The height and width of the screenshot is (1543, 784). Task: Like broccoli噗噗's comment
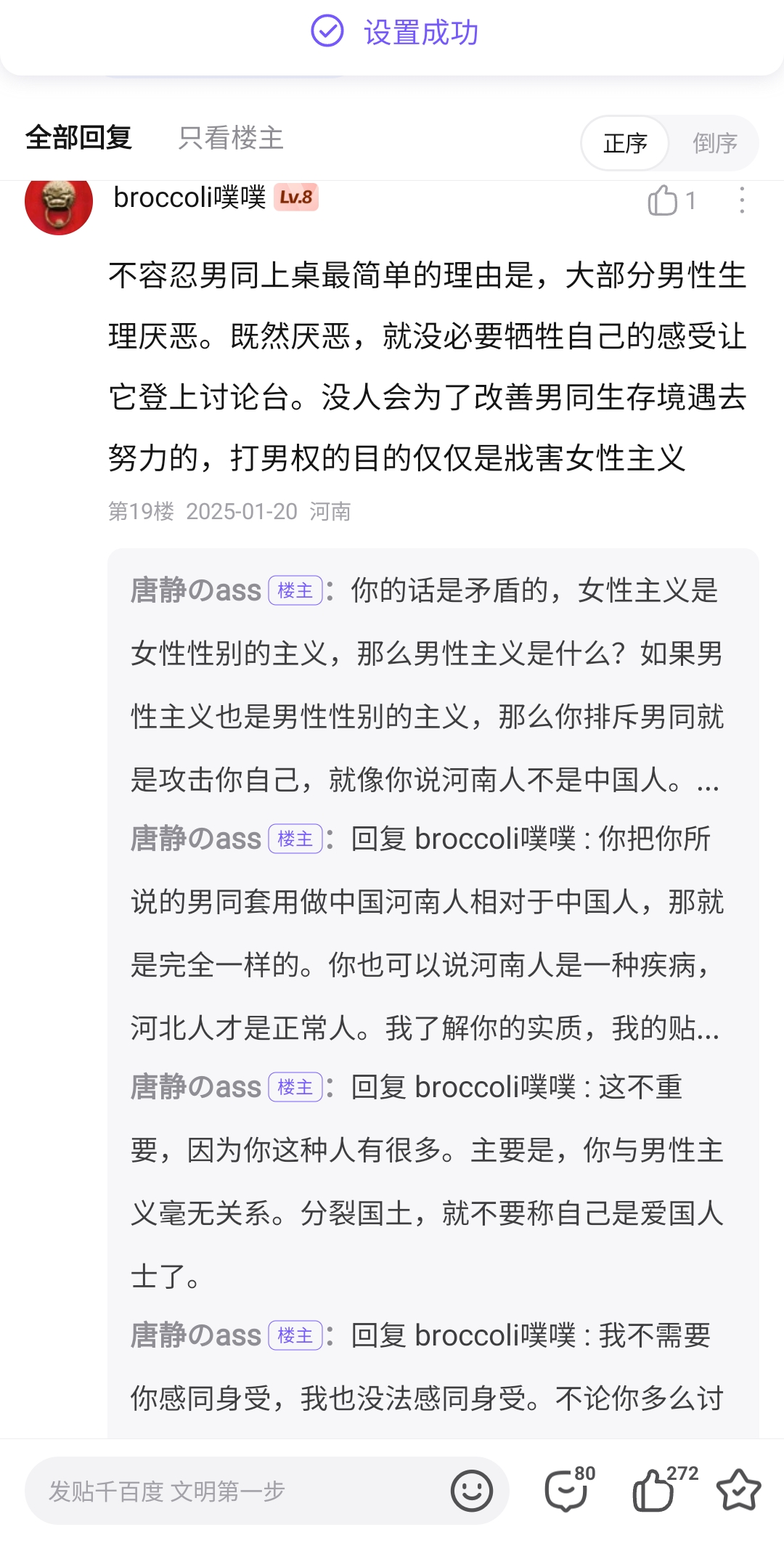pyautogui.click(x=671, y=200)
